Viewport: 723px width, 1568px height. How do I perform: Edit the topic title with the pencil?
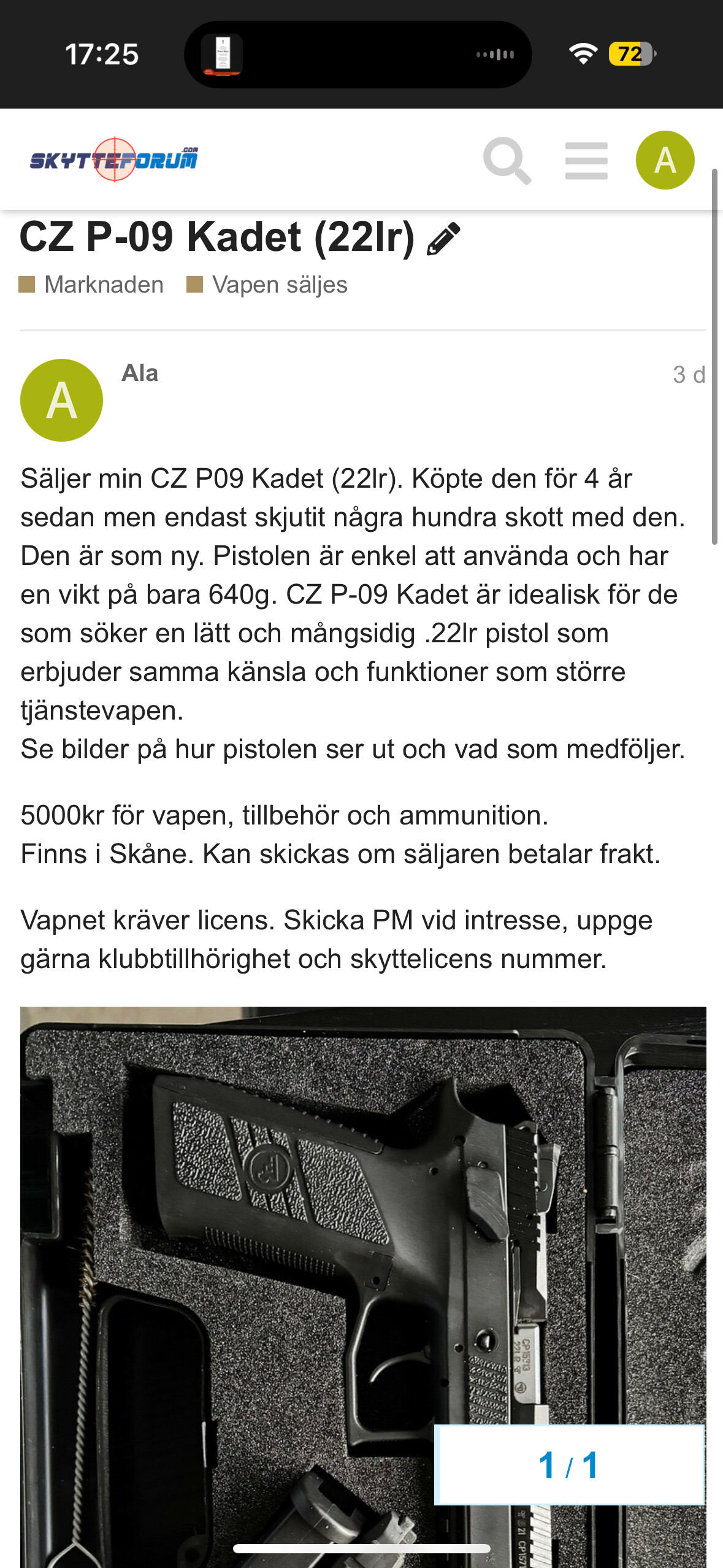point(443,238)
